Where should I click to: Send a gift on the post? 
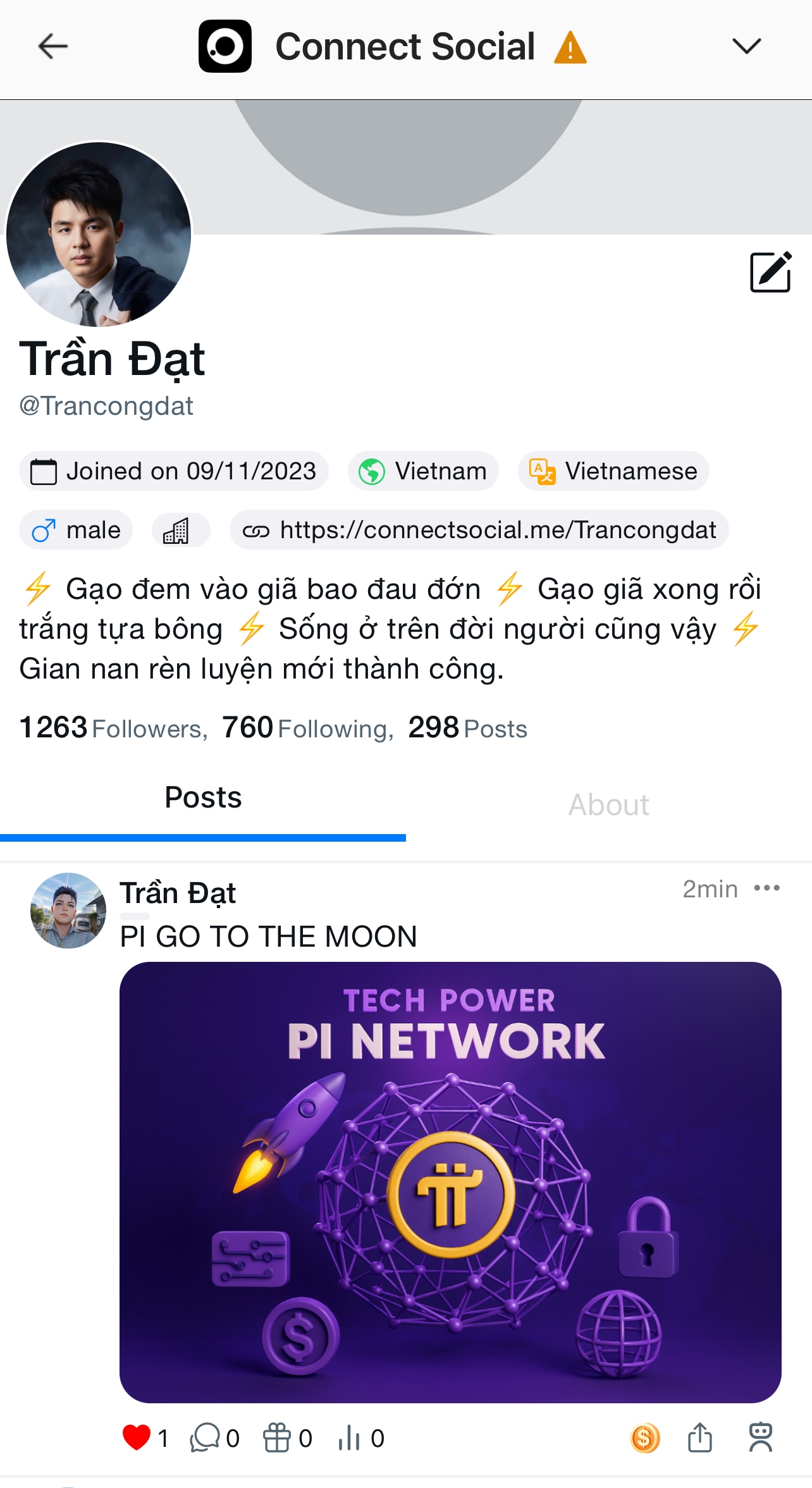click(x=277, y=1437)
